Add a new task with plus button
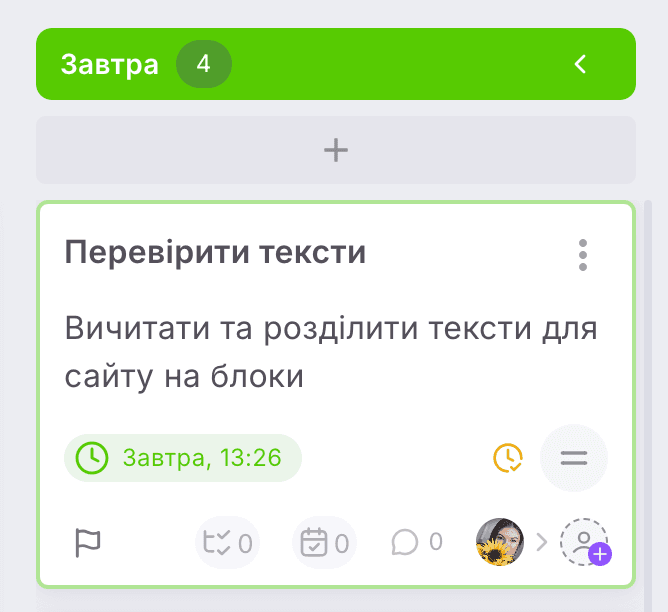The height and width of the screenshot is (612, 668). point(336,151)
